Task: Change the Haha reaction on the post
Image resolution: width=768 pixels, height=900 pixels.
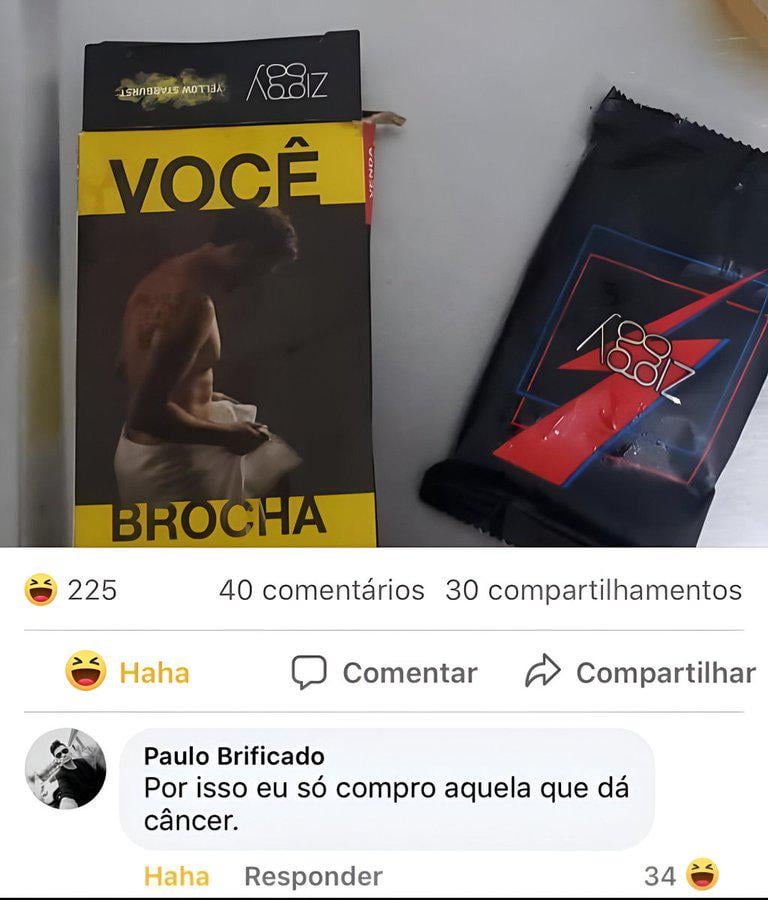Action: 127,672
